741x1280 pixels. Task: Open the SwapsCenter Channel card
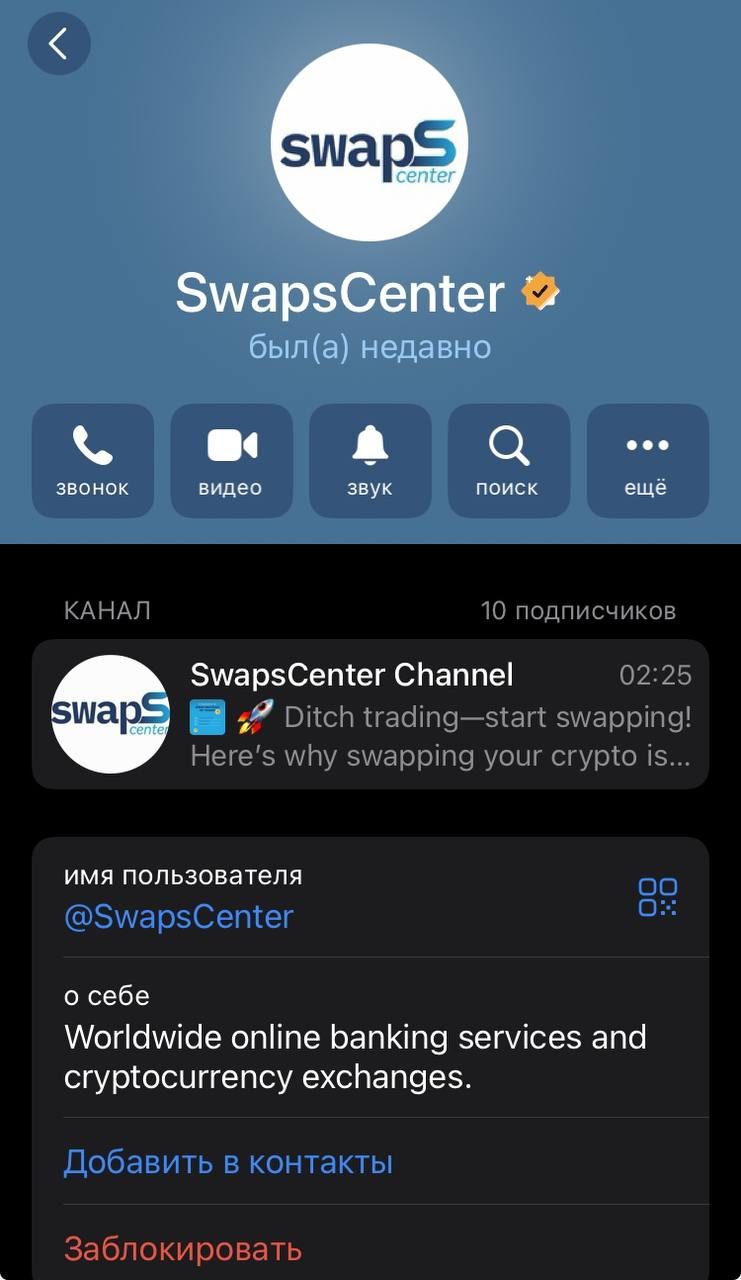(x=370, y=714)
